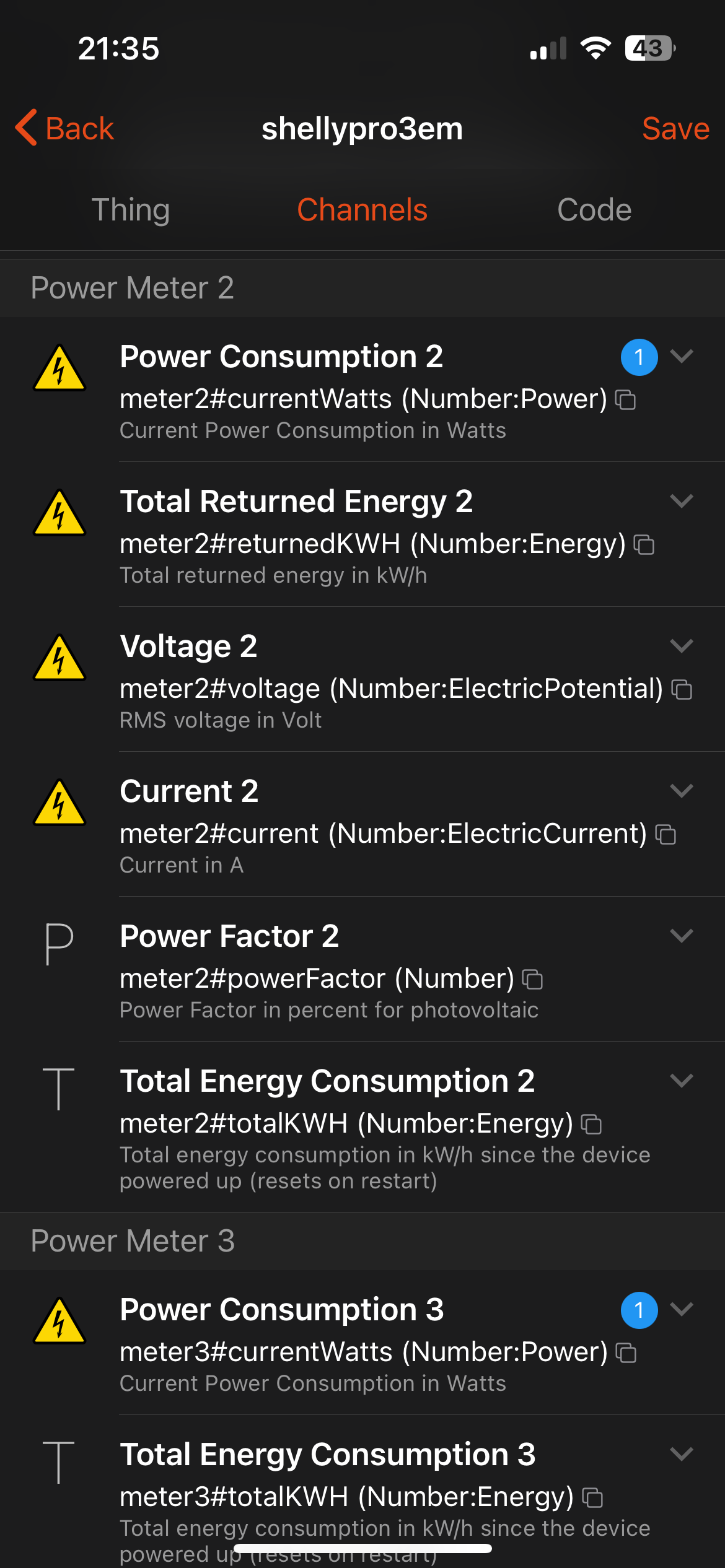Copy the meter2#powerFactor channel ID

533,980
